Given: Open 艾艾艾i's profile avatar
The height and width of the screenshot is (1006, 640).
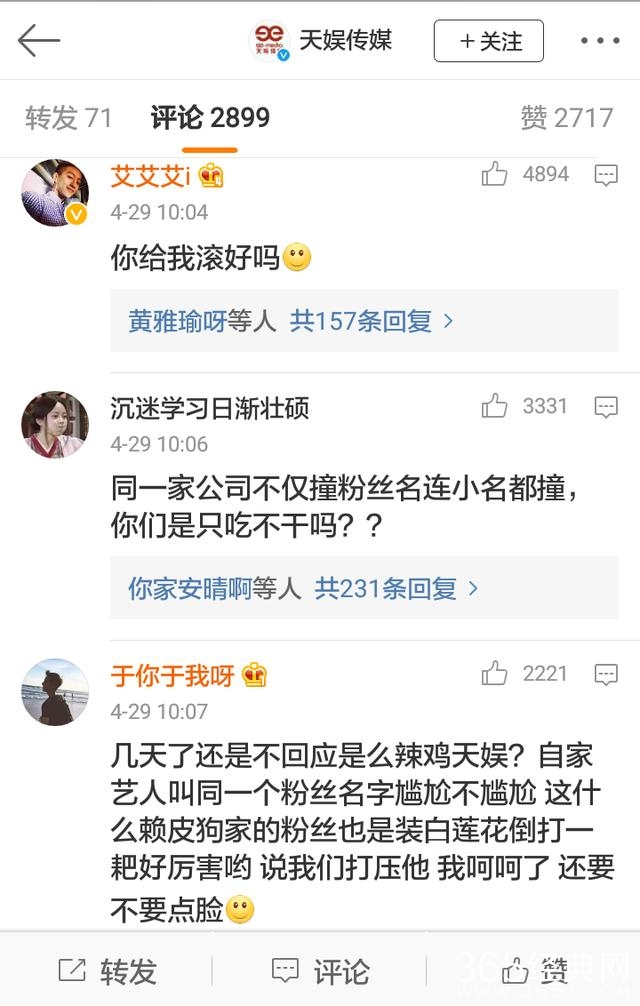Looking at the screenshot, I should coord(55,192).
